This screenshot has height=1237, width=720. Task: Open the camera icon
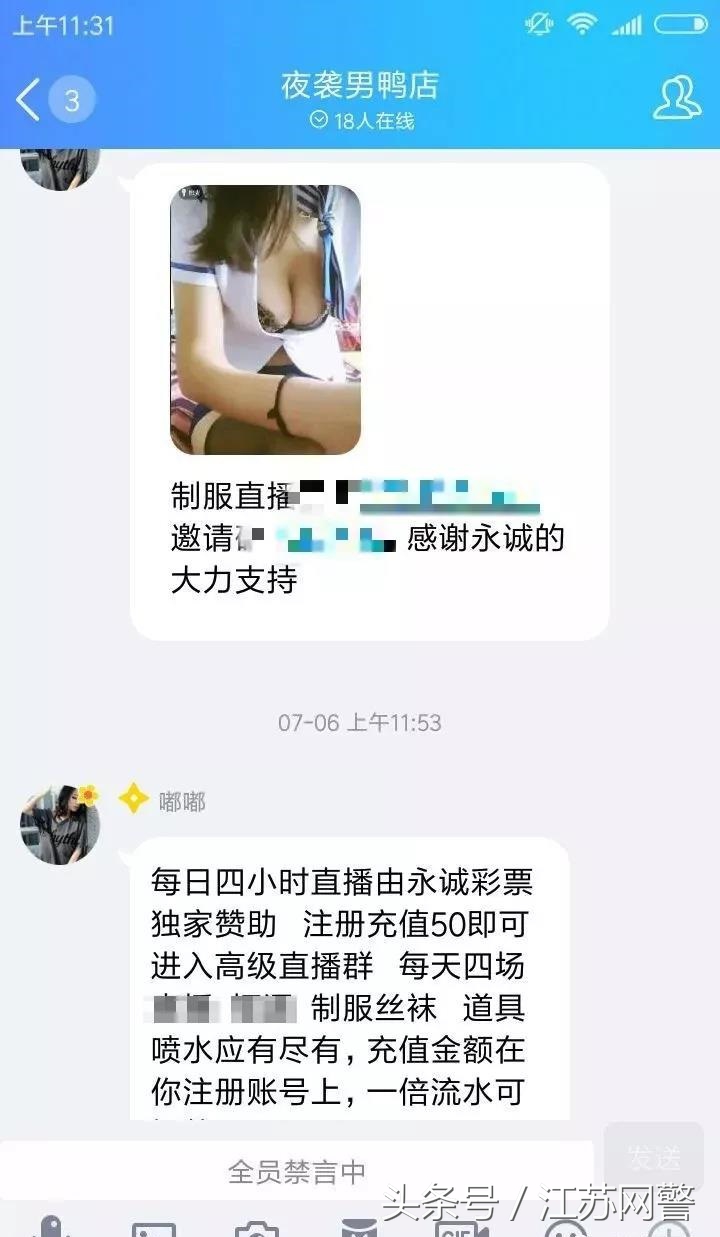pos(258,1230)
